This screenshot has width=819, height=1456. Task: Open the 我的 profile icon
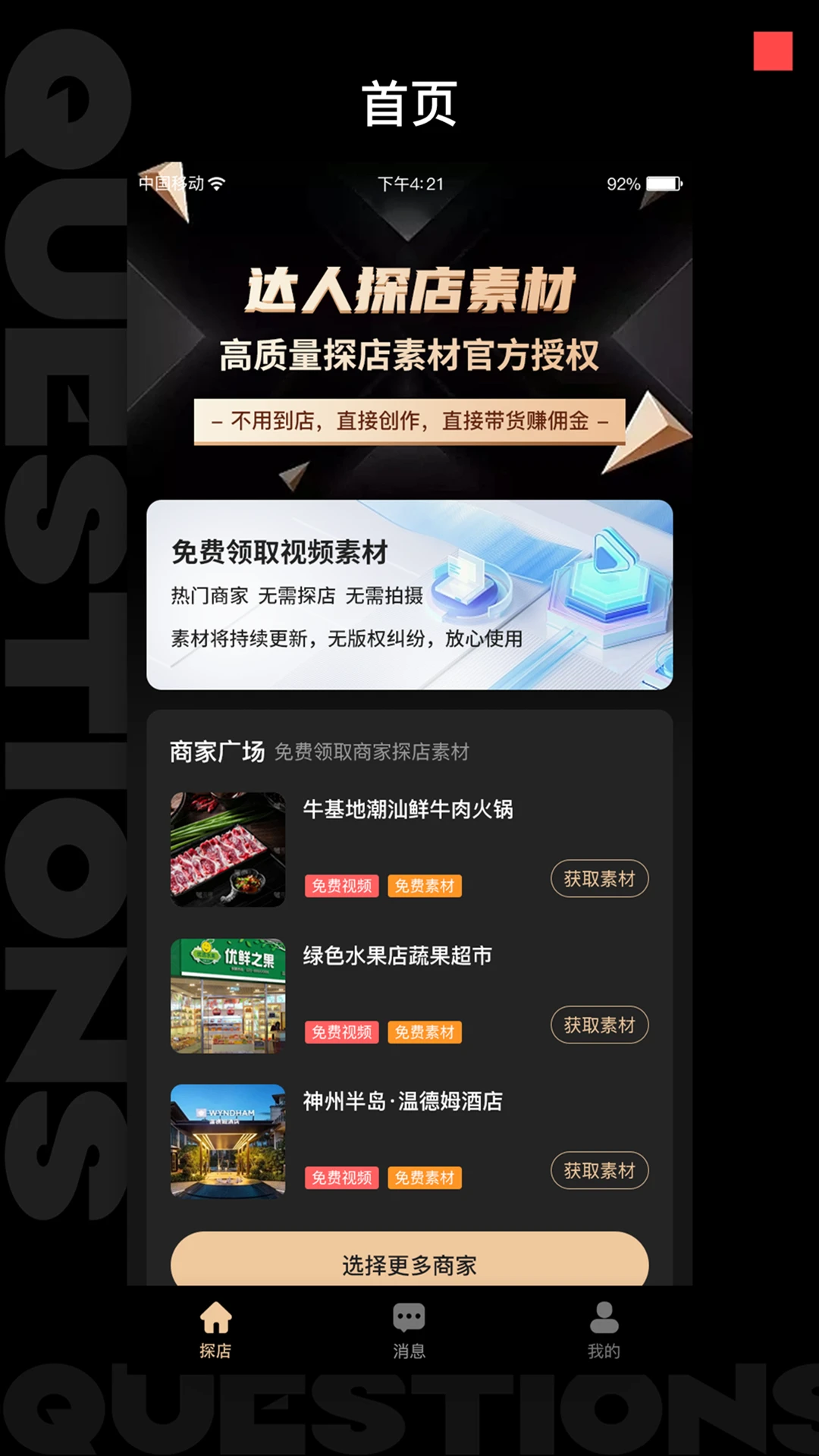click(x=603, y=1318)
